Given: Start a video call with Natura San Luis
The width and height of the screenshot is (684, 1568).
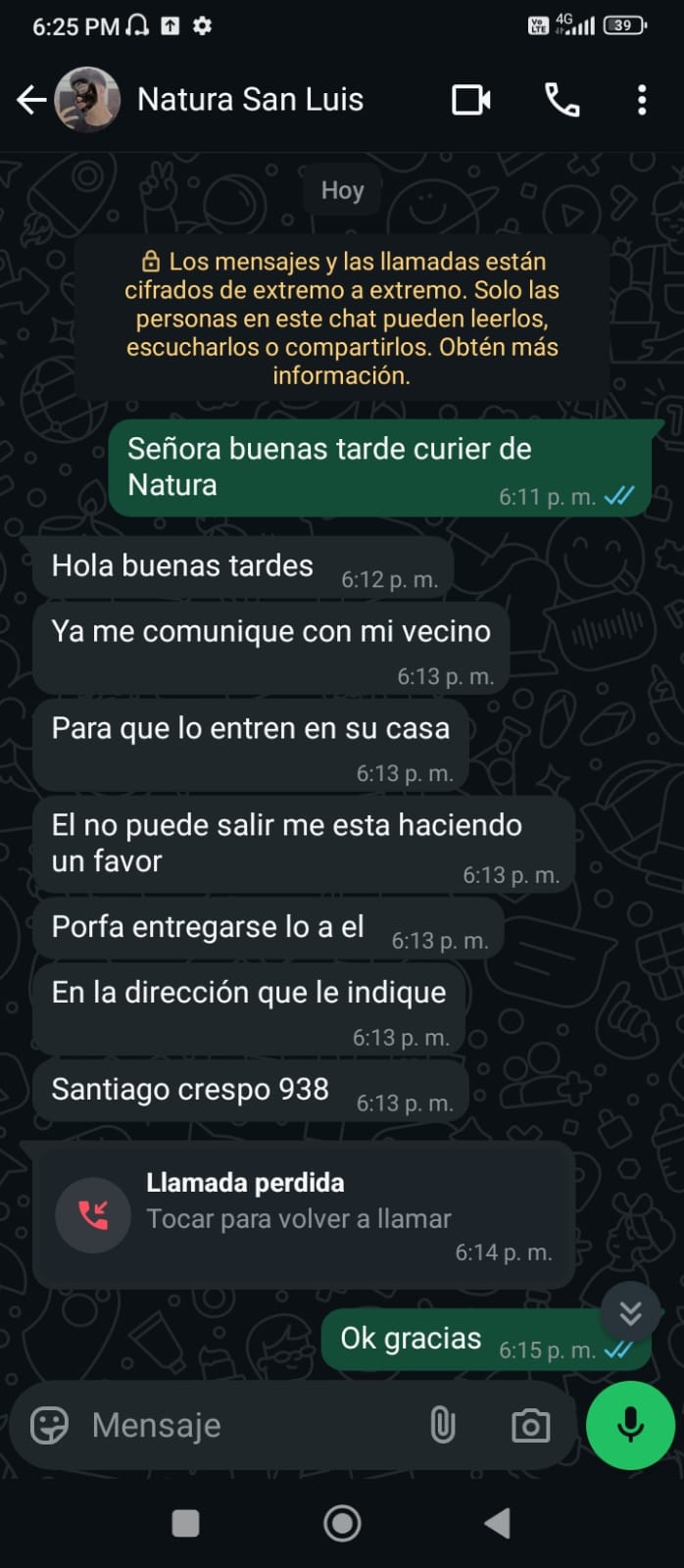Looking at the screenshot, I should (470, 99).
